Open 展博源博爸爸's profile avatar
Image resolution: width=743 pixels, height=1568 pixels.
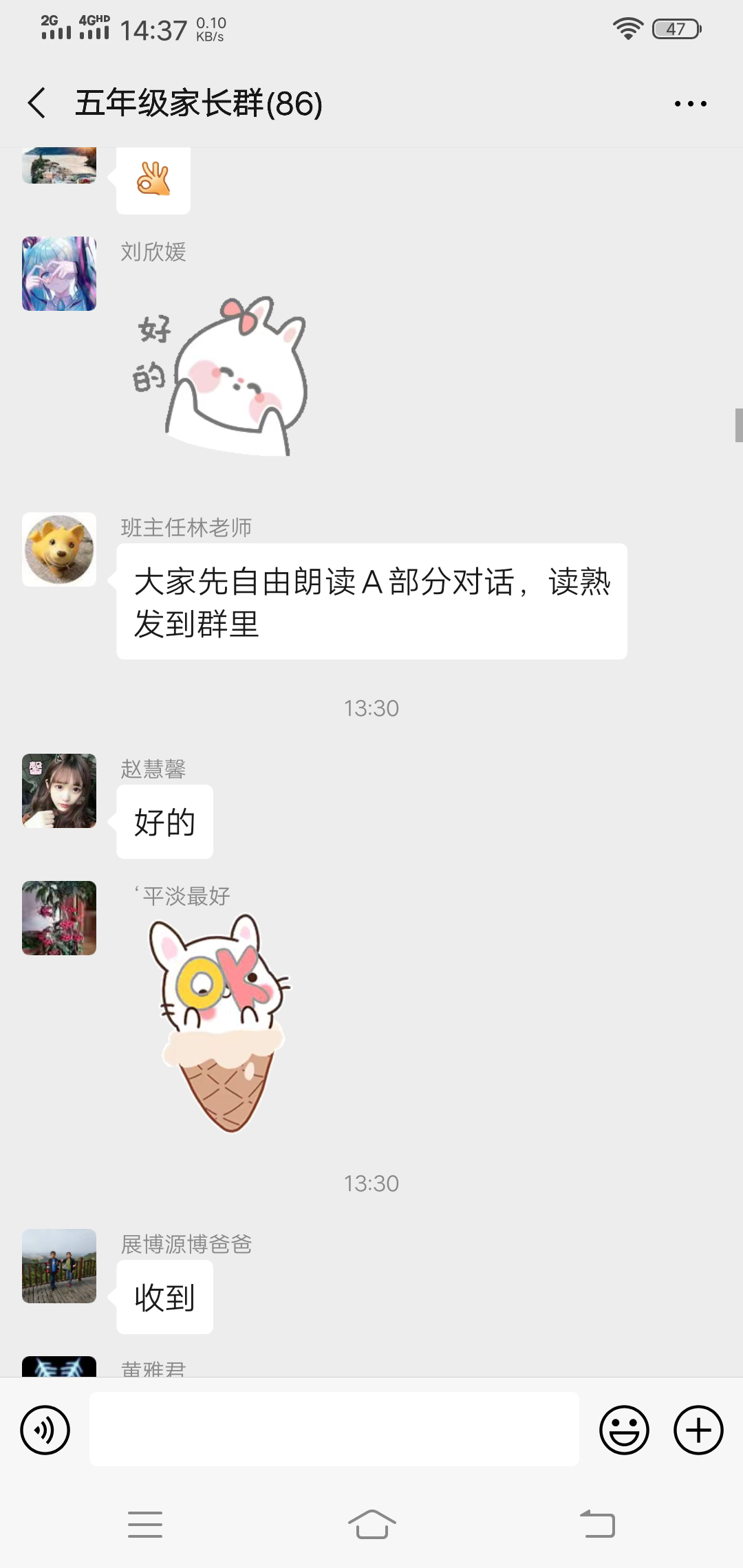coord(59,1266)
